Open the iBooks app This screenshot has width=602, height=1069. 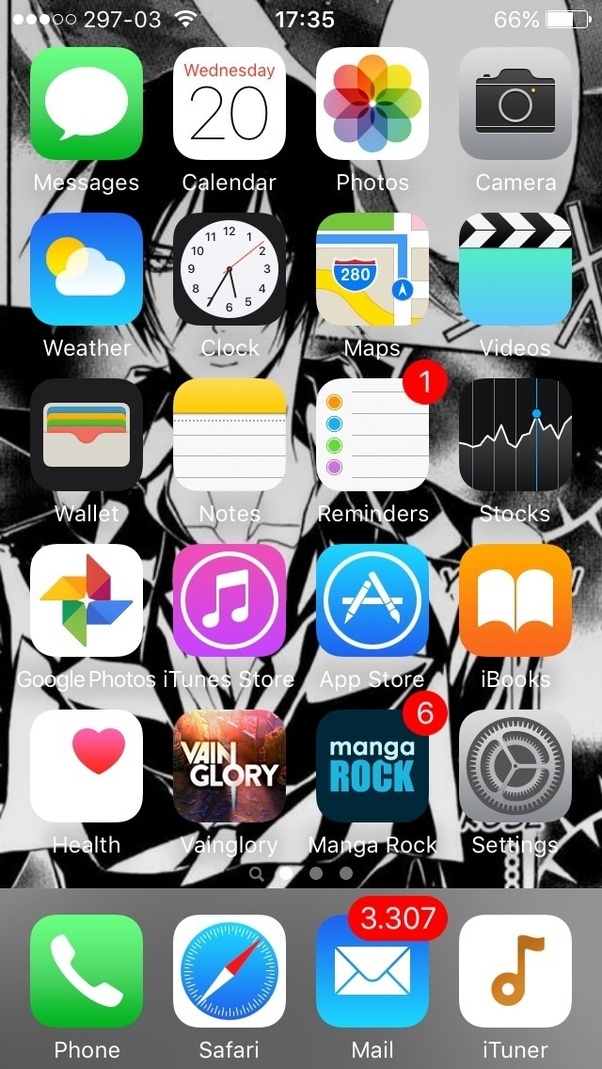tap(515, 600)
